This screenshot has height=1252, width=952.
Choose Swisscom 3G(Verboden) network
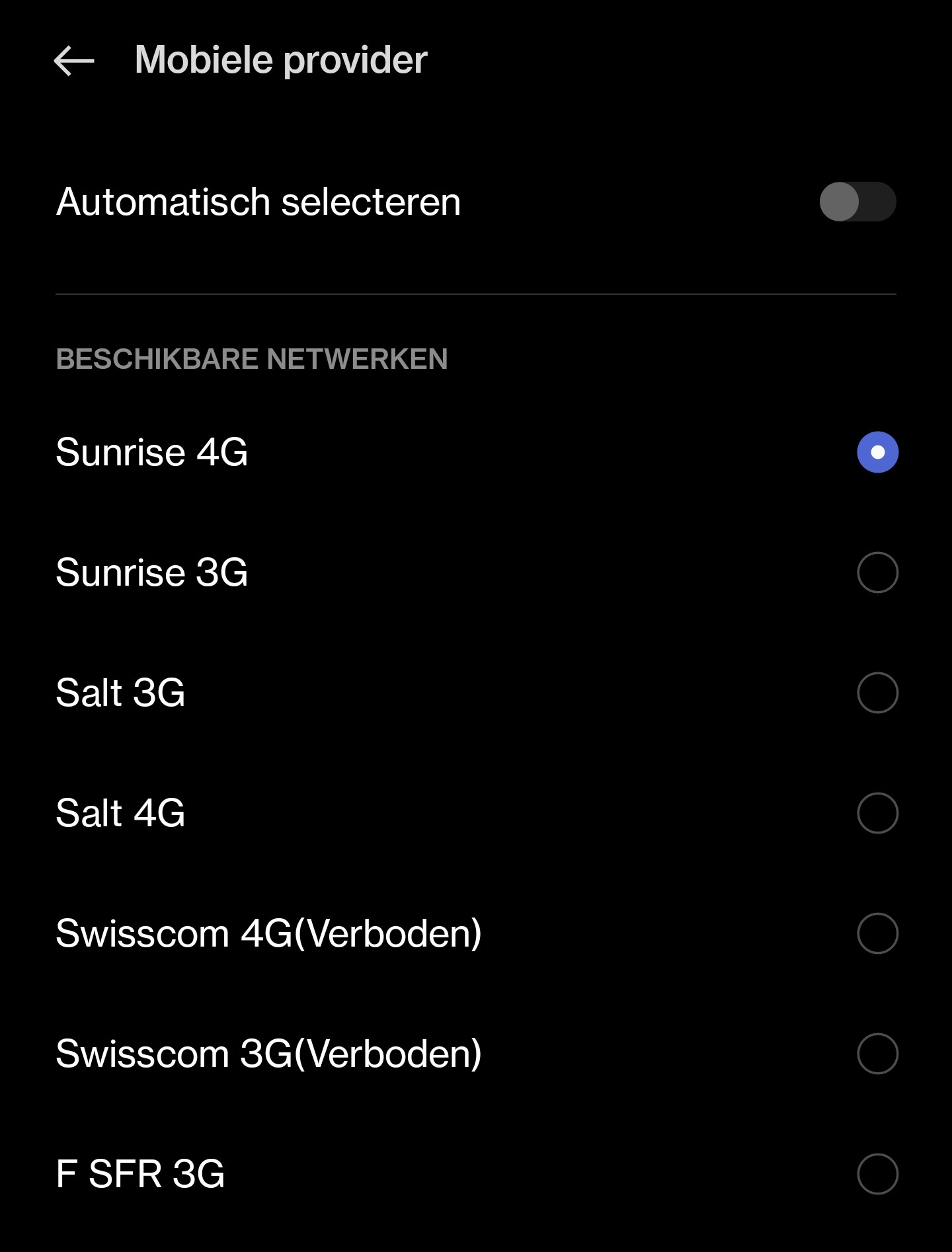pyautogui.click(x=877, y=1054)
